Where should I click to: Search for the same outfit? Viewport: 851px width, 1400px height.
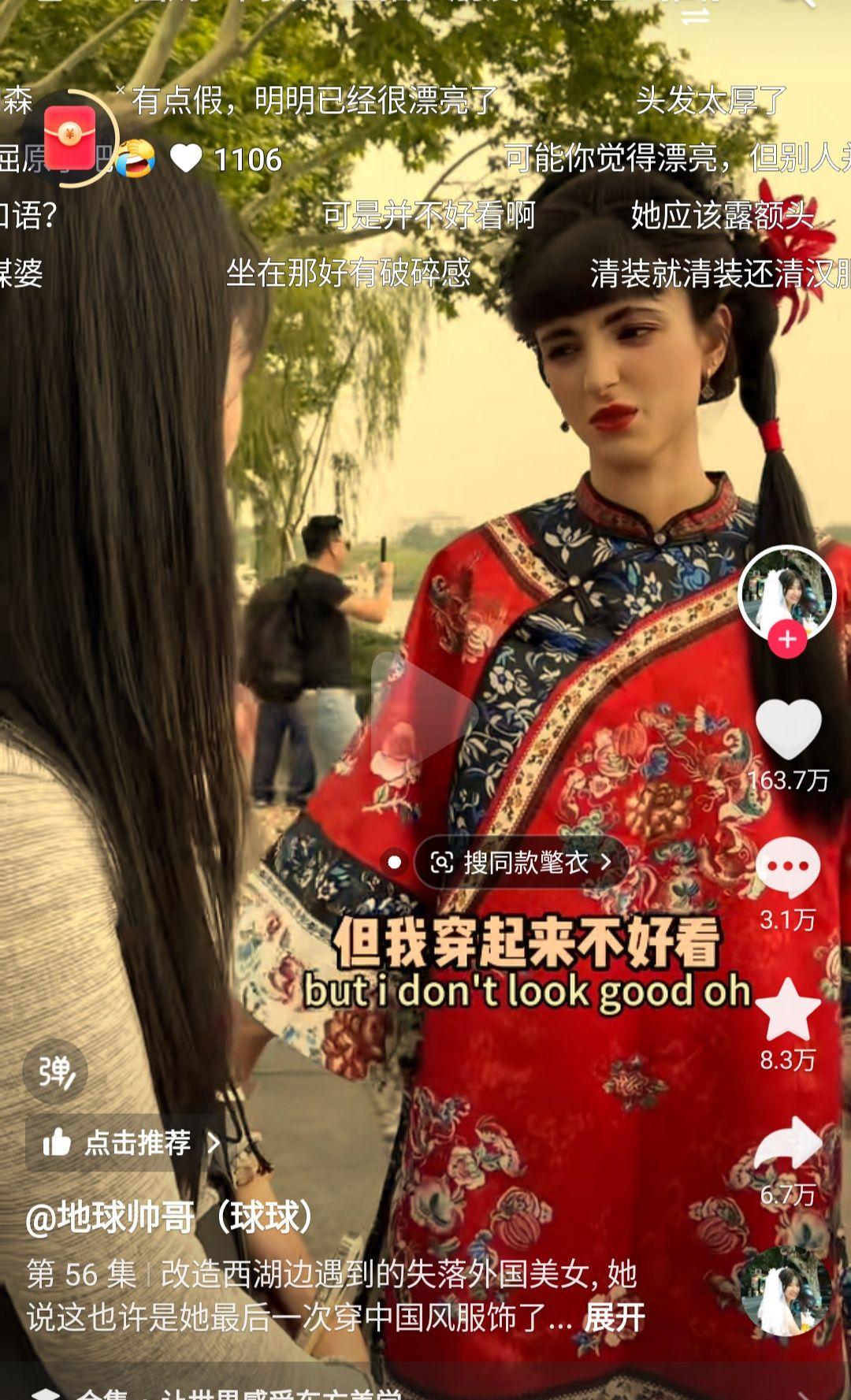tap(522, 863)
